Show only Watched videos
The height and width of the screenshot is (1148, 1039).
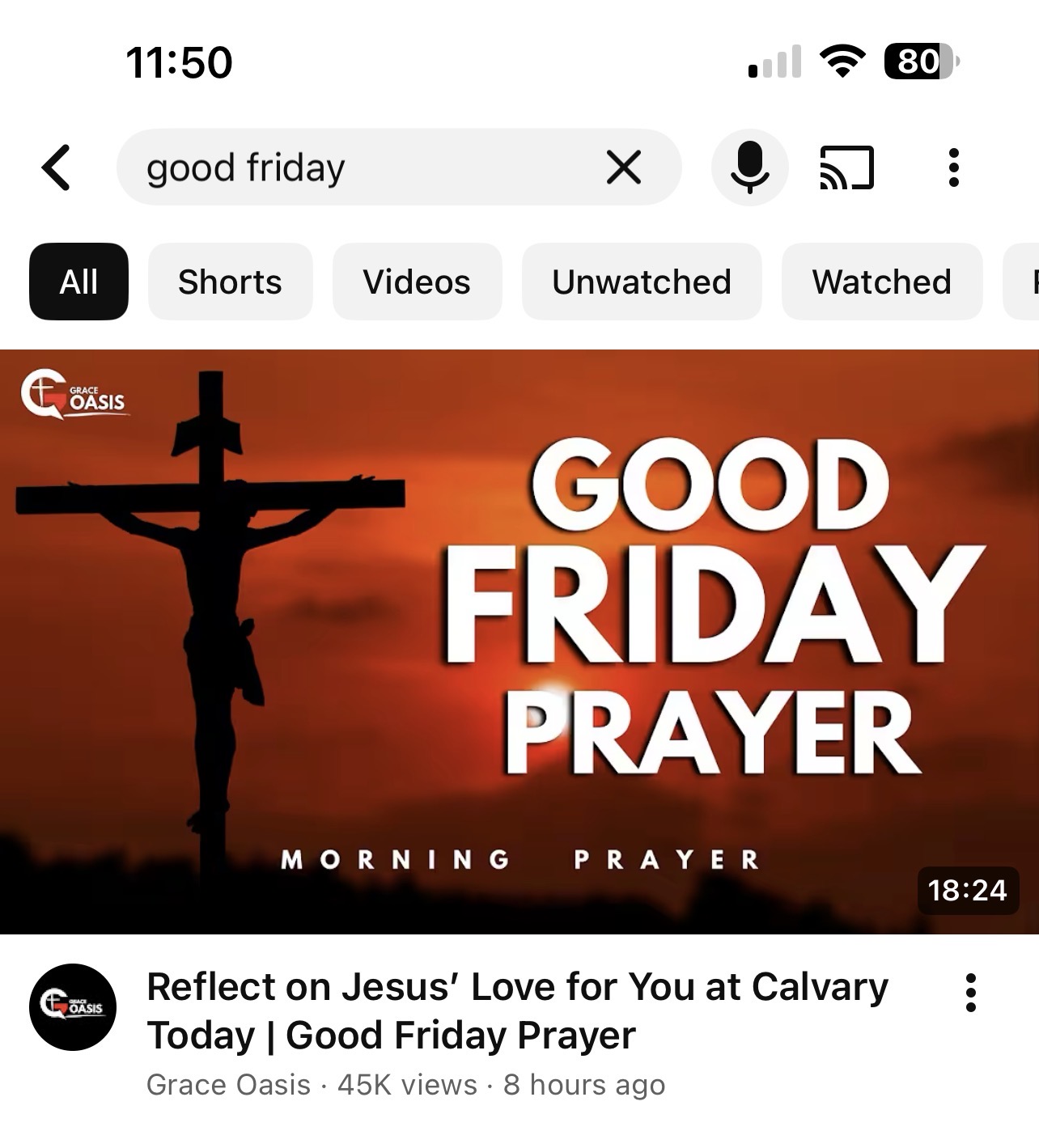pyautogui.click(x=881, y=282)
